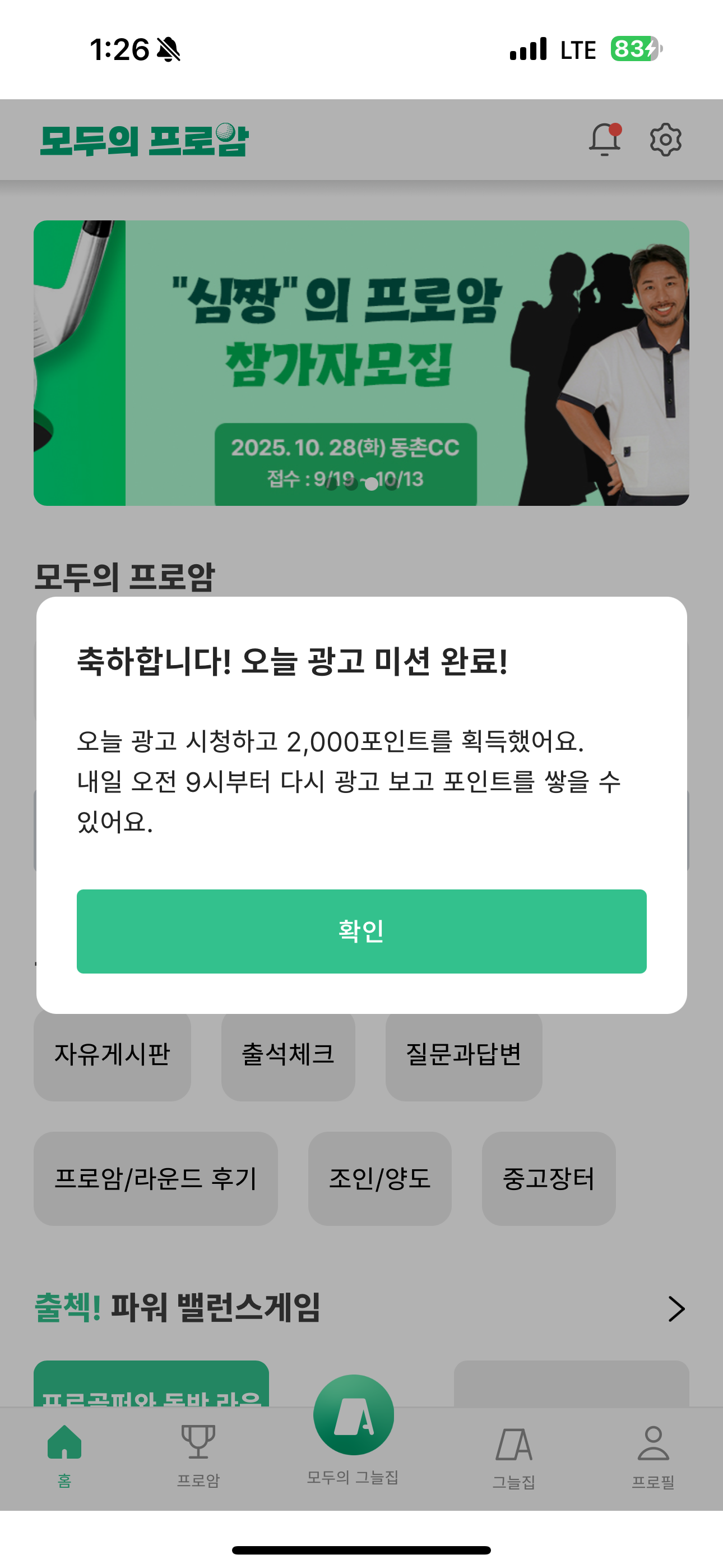Open the 질문과답변 chip

463,1054
